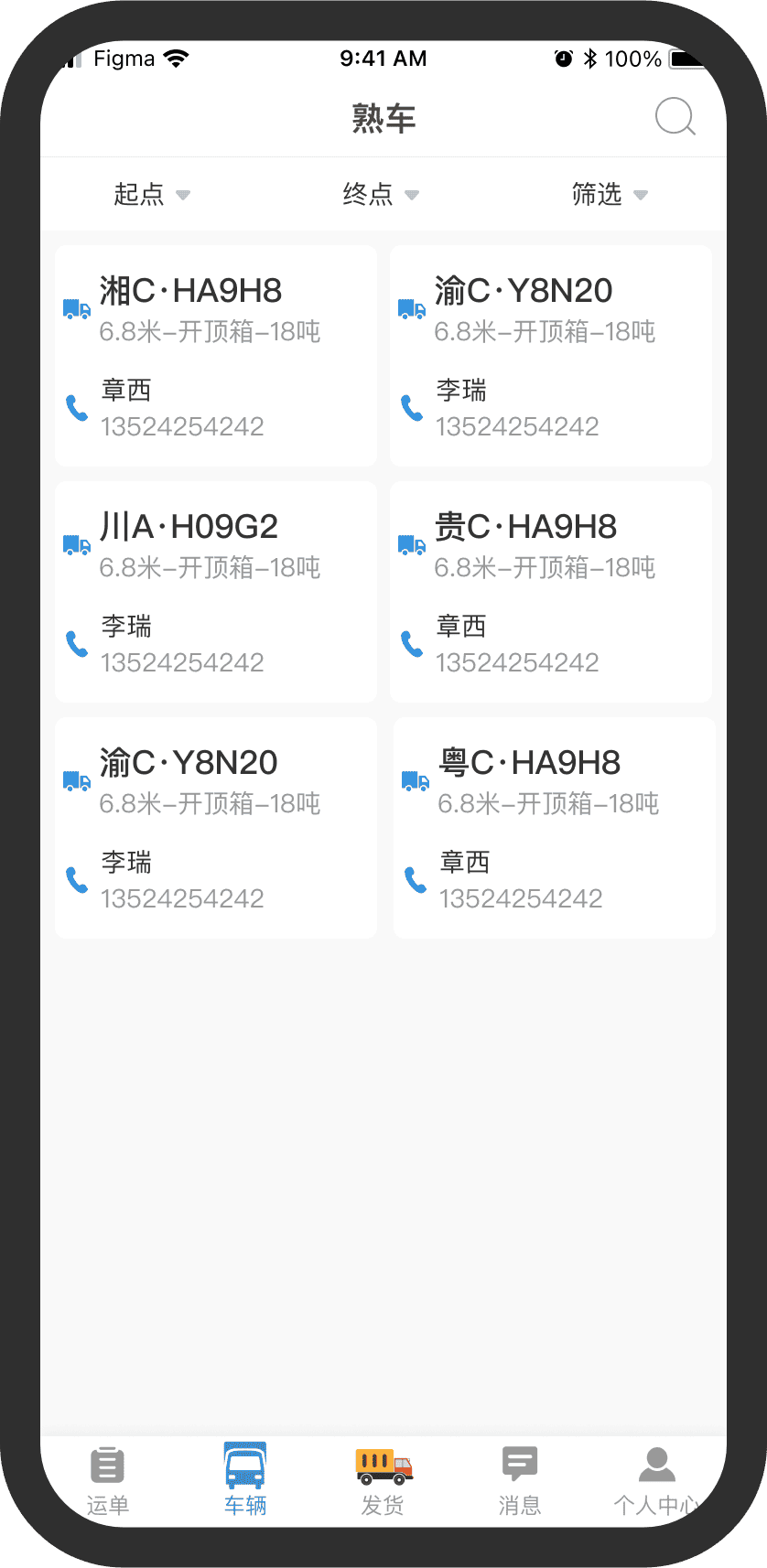Open the vehicle card 粤C·HA9H8
The image size is (767, 1568).
[x=555, y=827]
